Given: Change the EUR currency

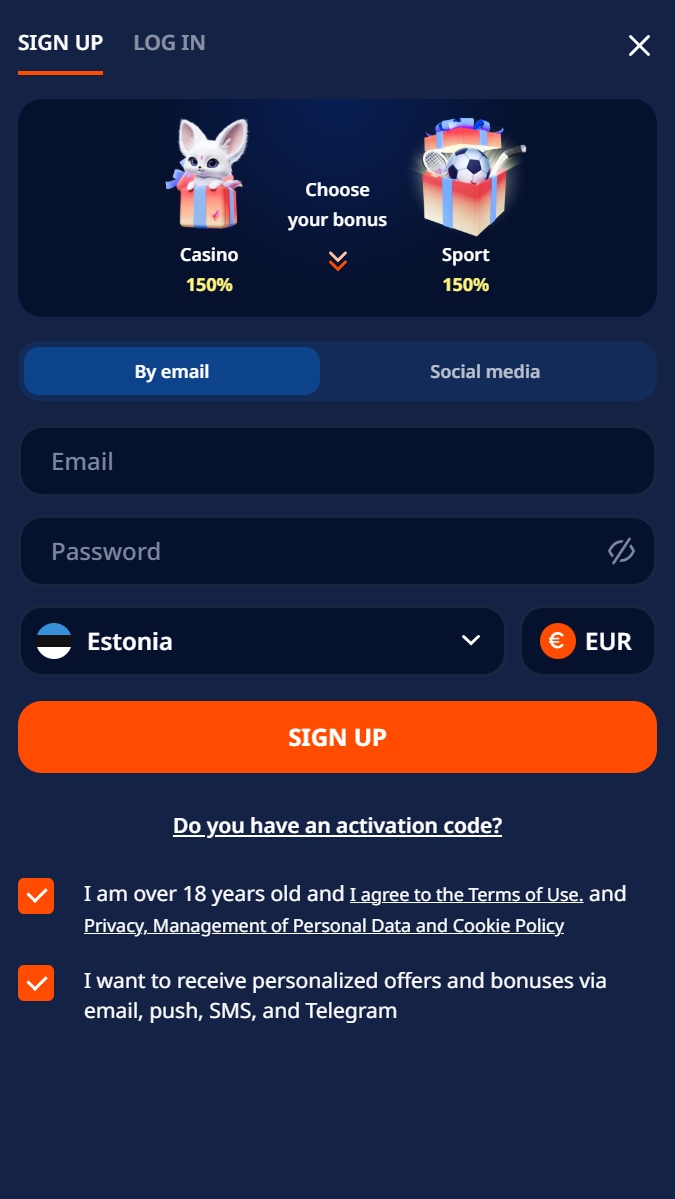Looking at the screenshot, I should coord(588,641).
